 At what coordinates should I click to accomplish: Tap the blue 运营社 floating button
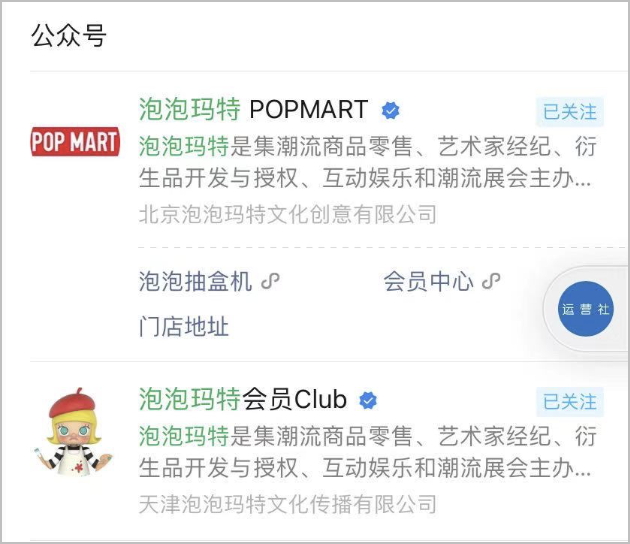pyautogui.click(x=586, y=310)
